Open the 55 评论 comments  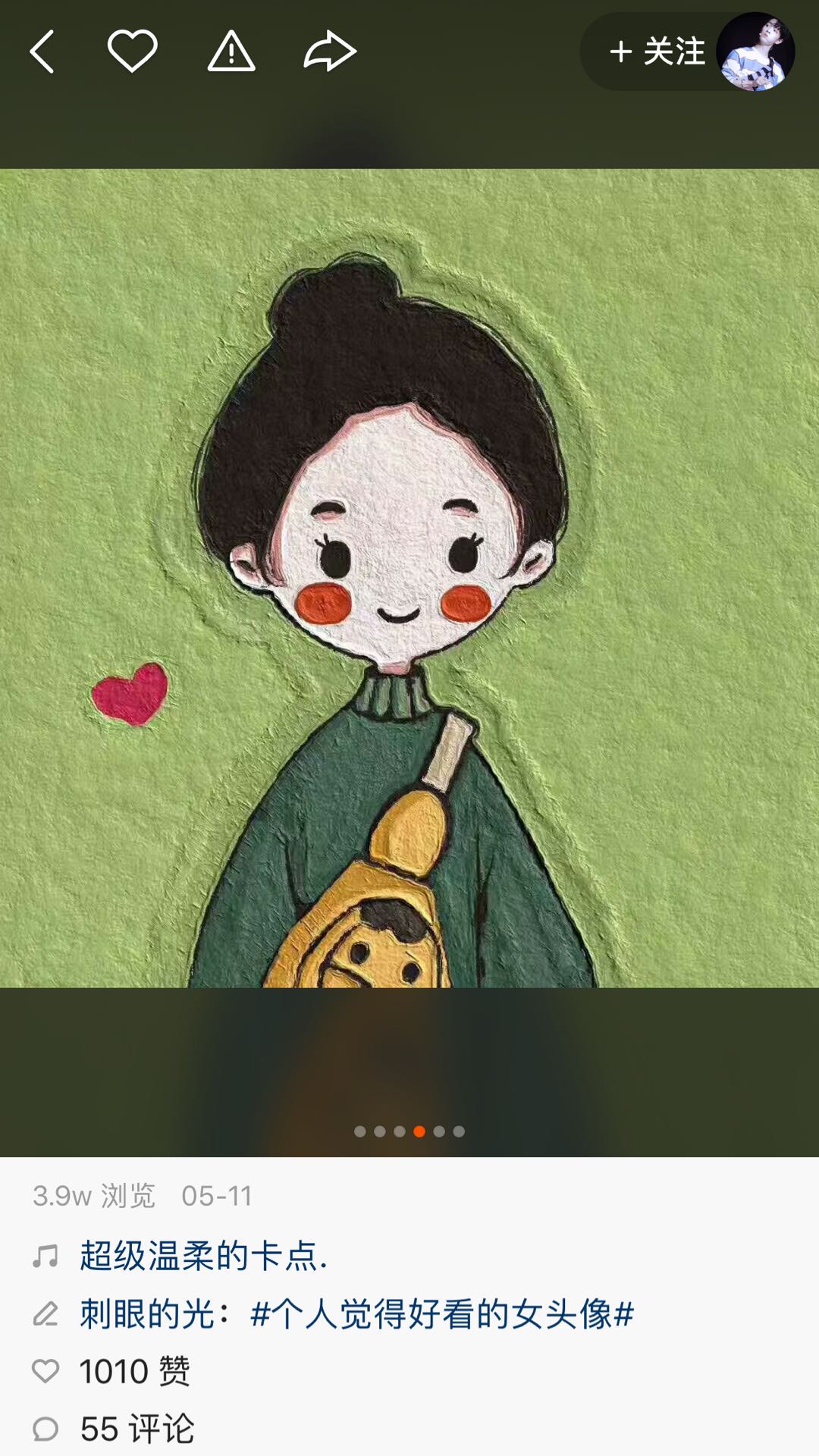coord(136,1429)
